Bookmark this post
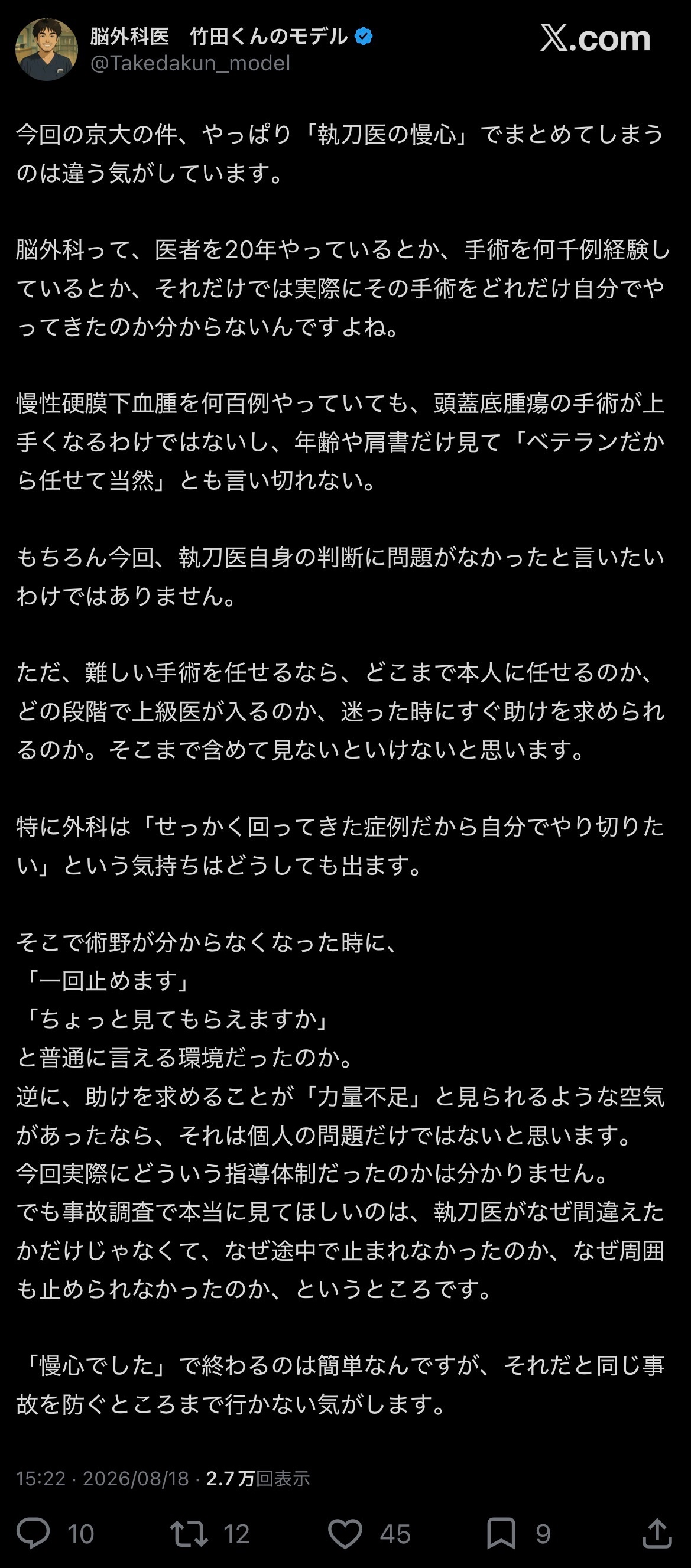The height and width of the screenshot is (1568, 691). click(501, 1533)
